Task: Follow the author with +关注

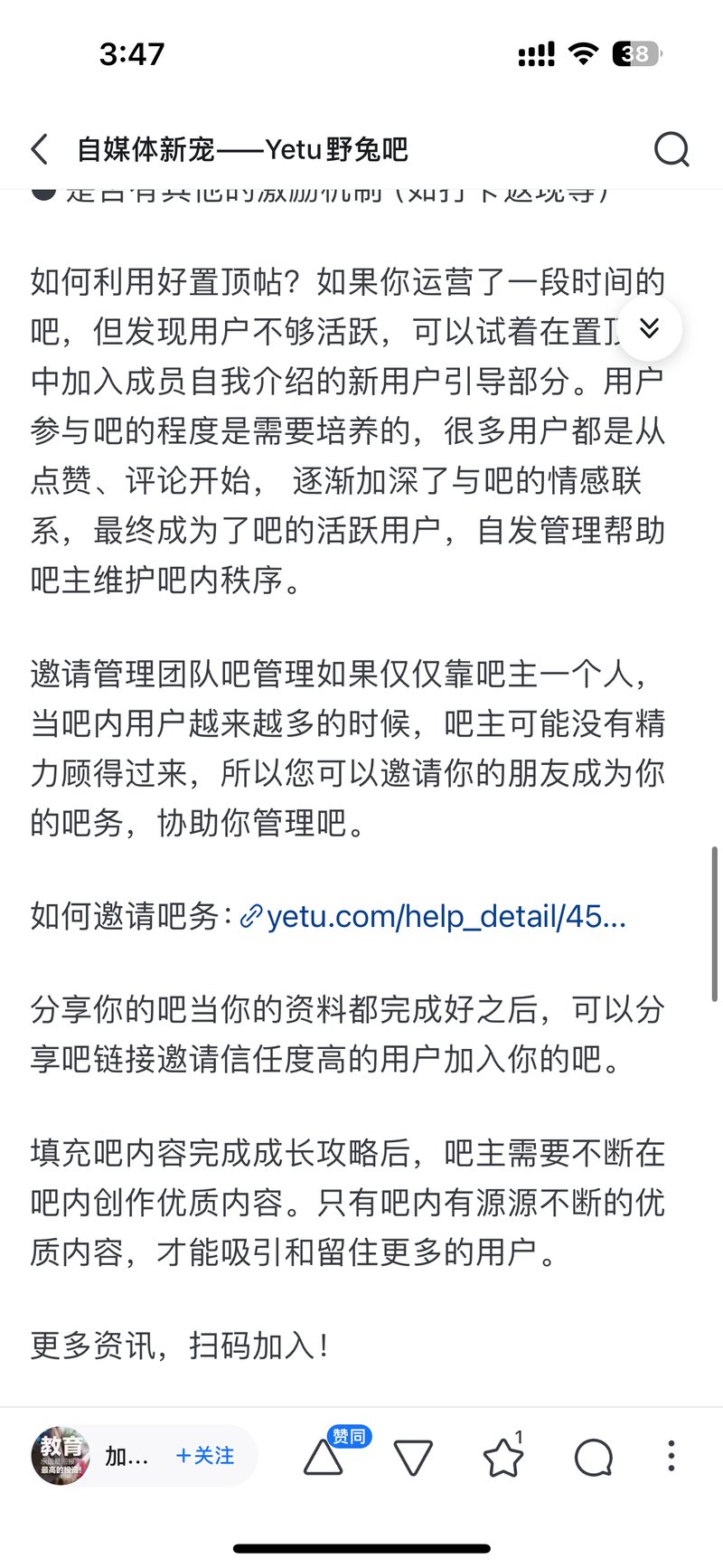Action: coord(205,1456)
